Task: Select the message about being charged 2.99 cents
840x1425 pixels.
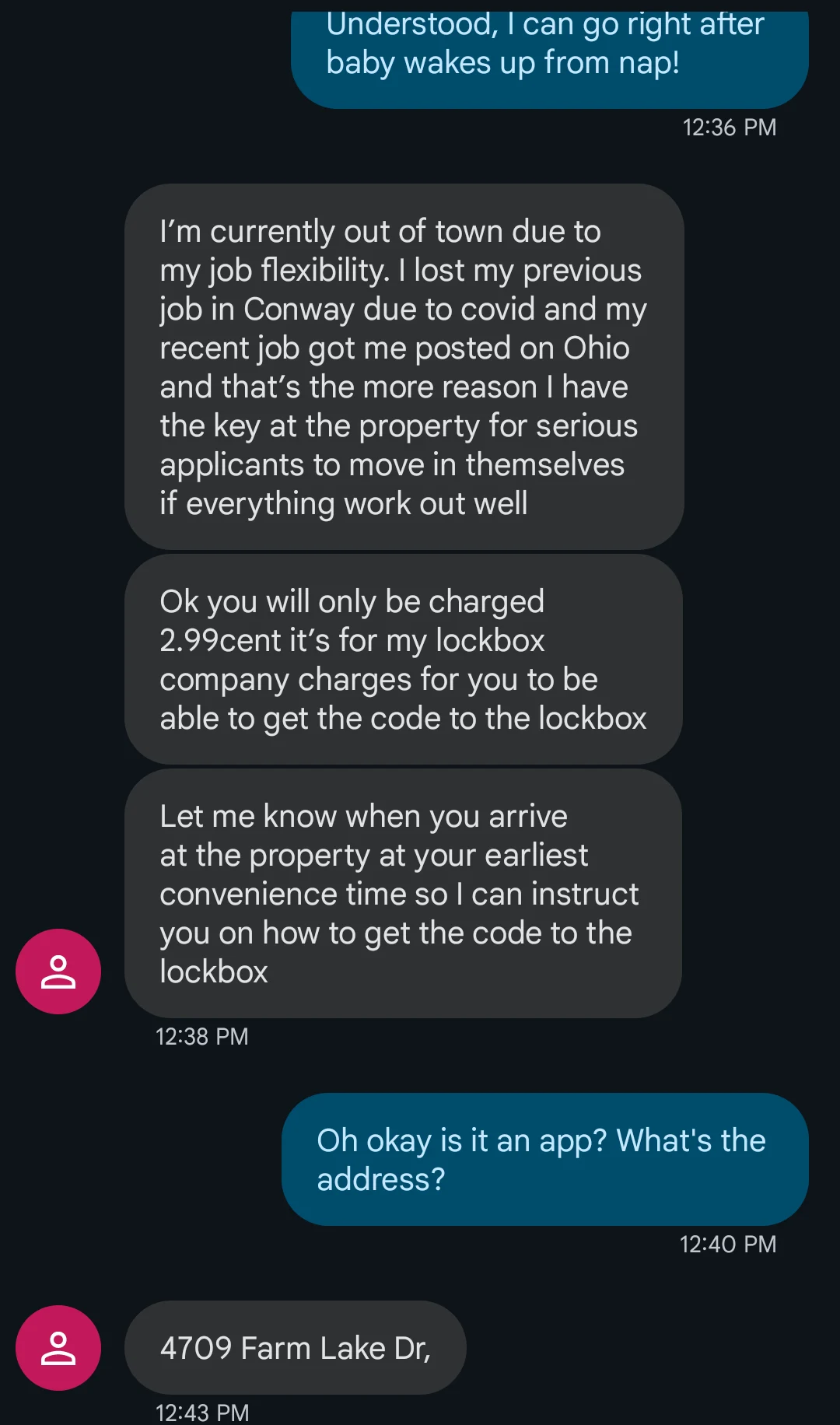Action: click(x=403, y=659)
